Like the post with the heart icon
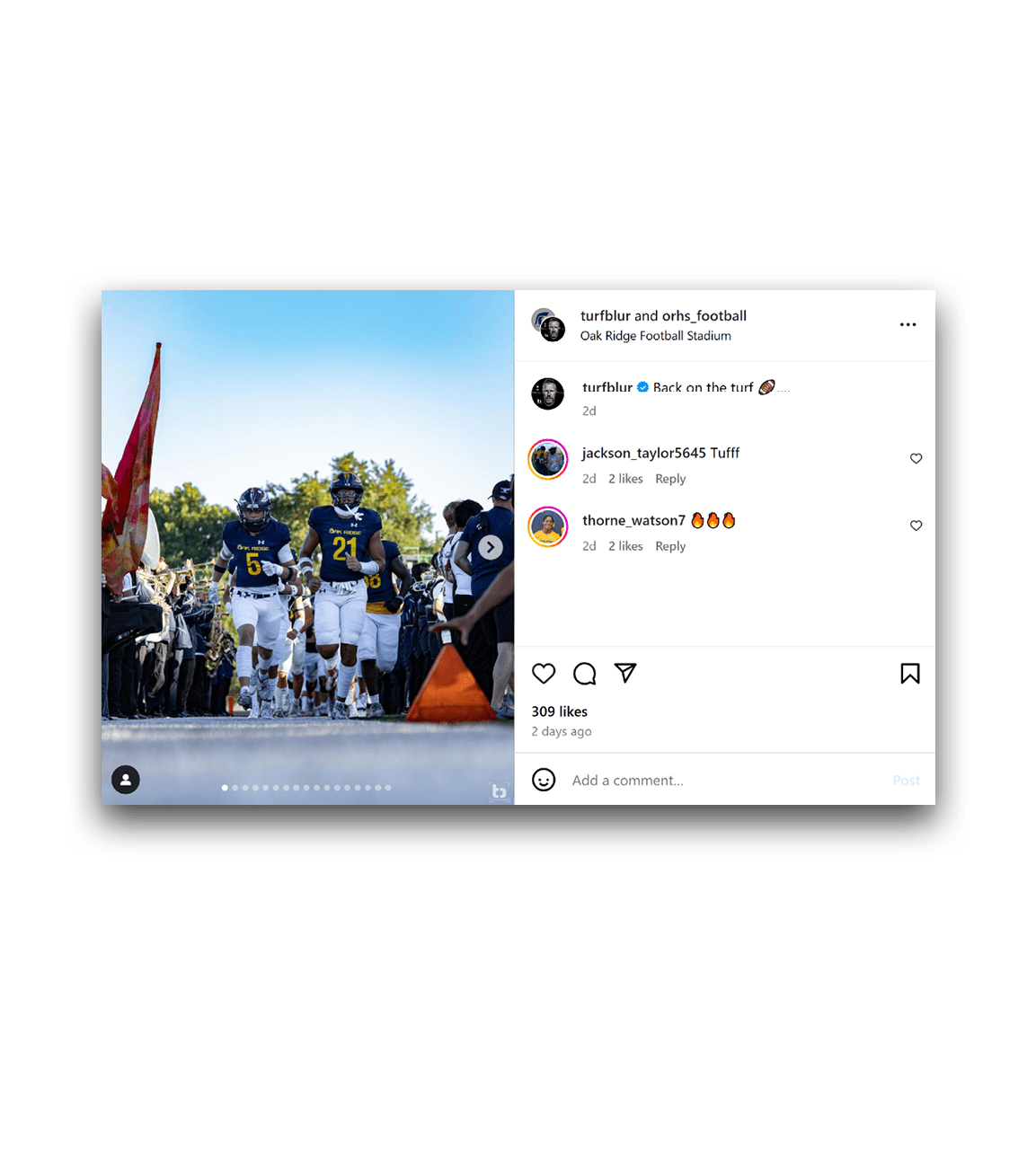The width and height of the screenshot is (1036, 1157). pos(544,674)
